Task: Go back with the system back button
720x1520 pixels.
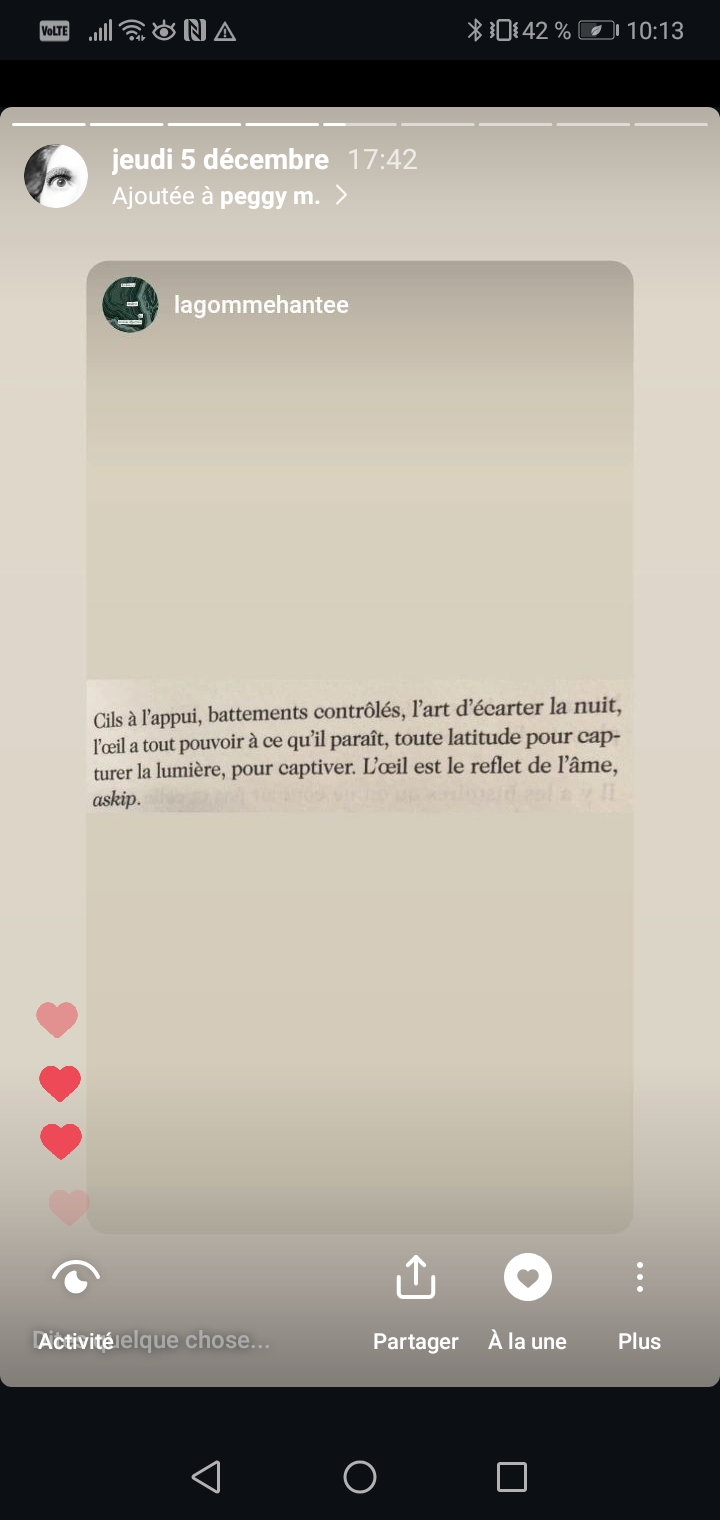Action: point(206,1476)
